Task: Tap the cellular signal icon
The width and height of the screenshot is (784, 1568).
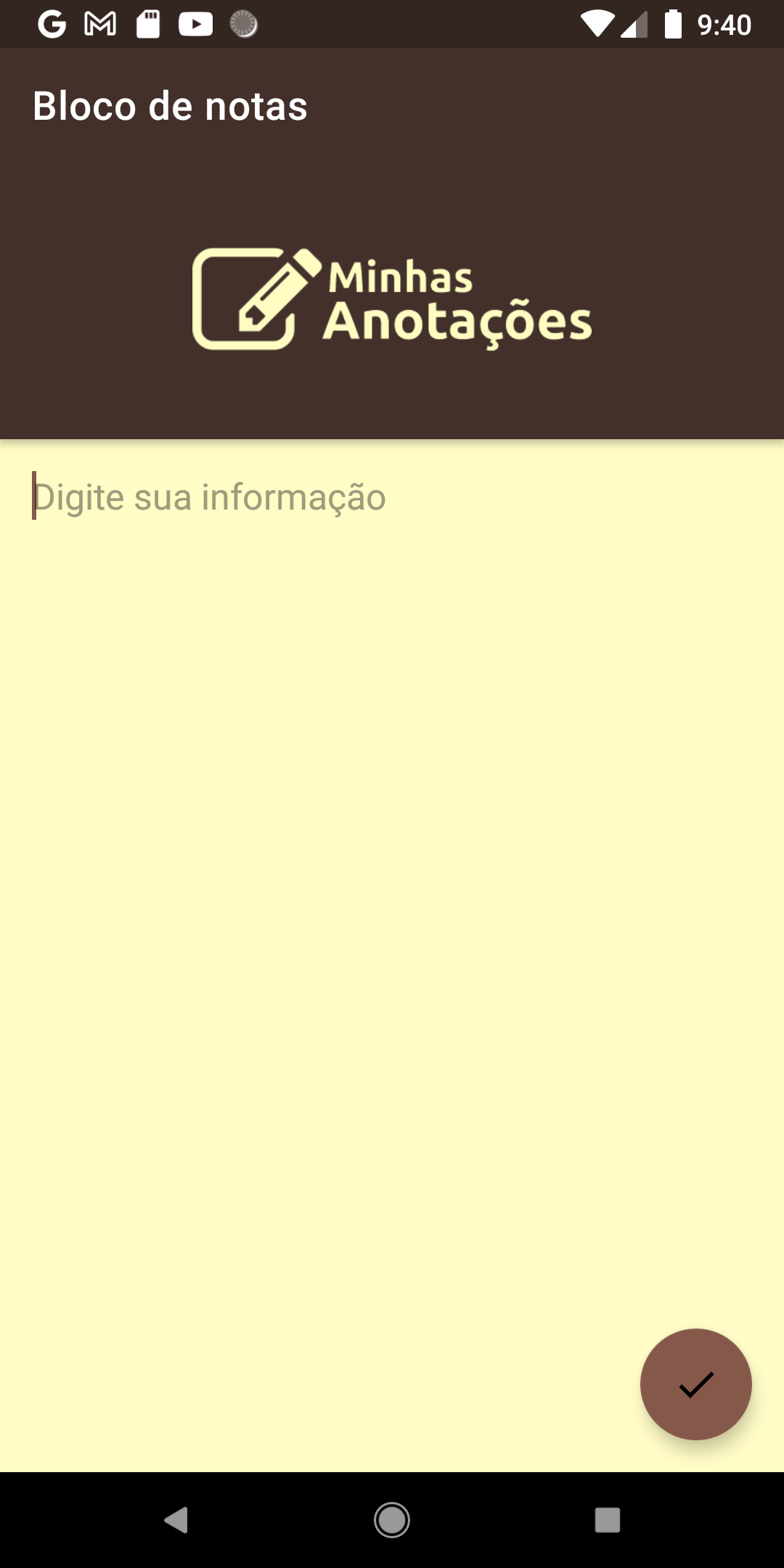Action: 633,24
